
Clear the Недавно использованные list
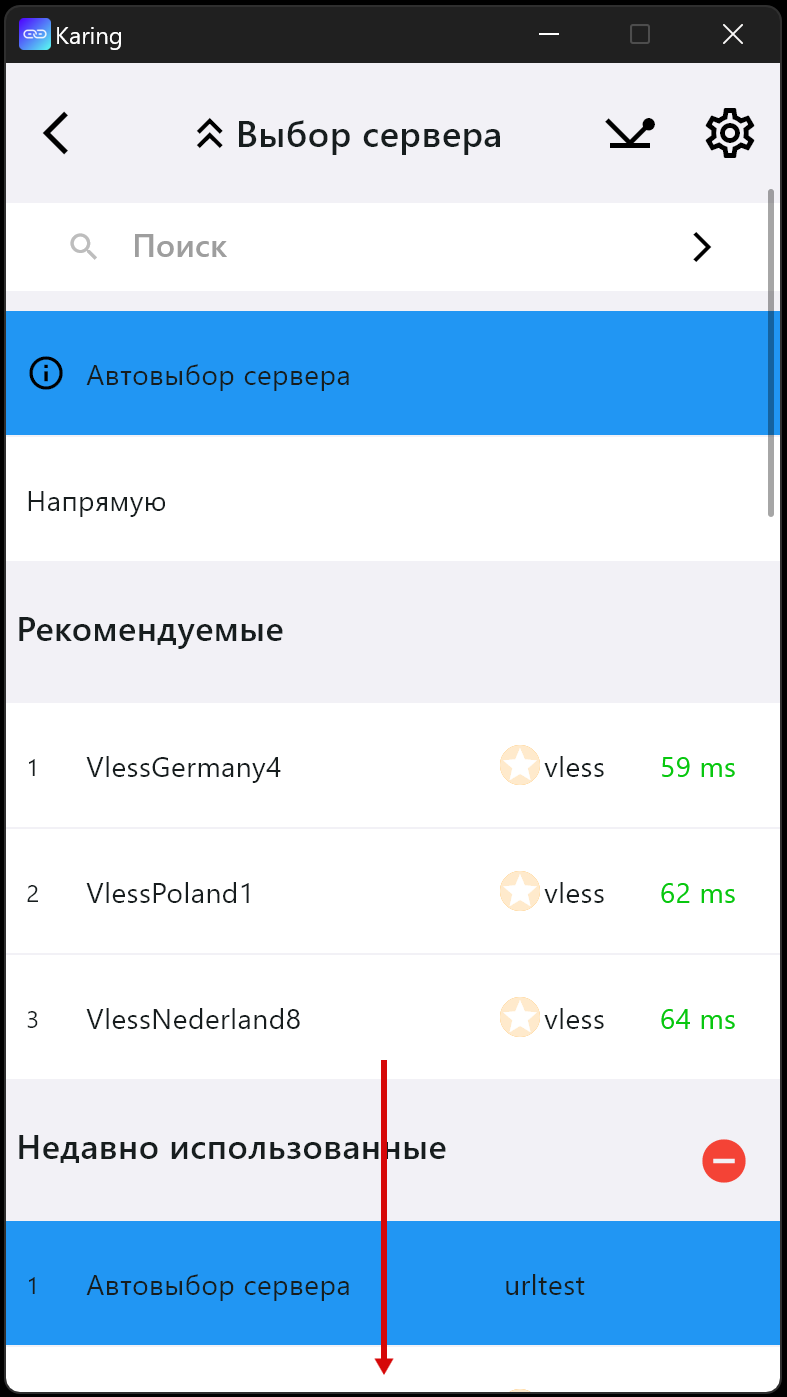click(723, 1161)
